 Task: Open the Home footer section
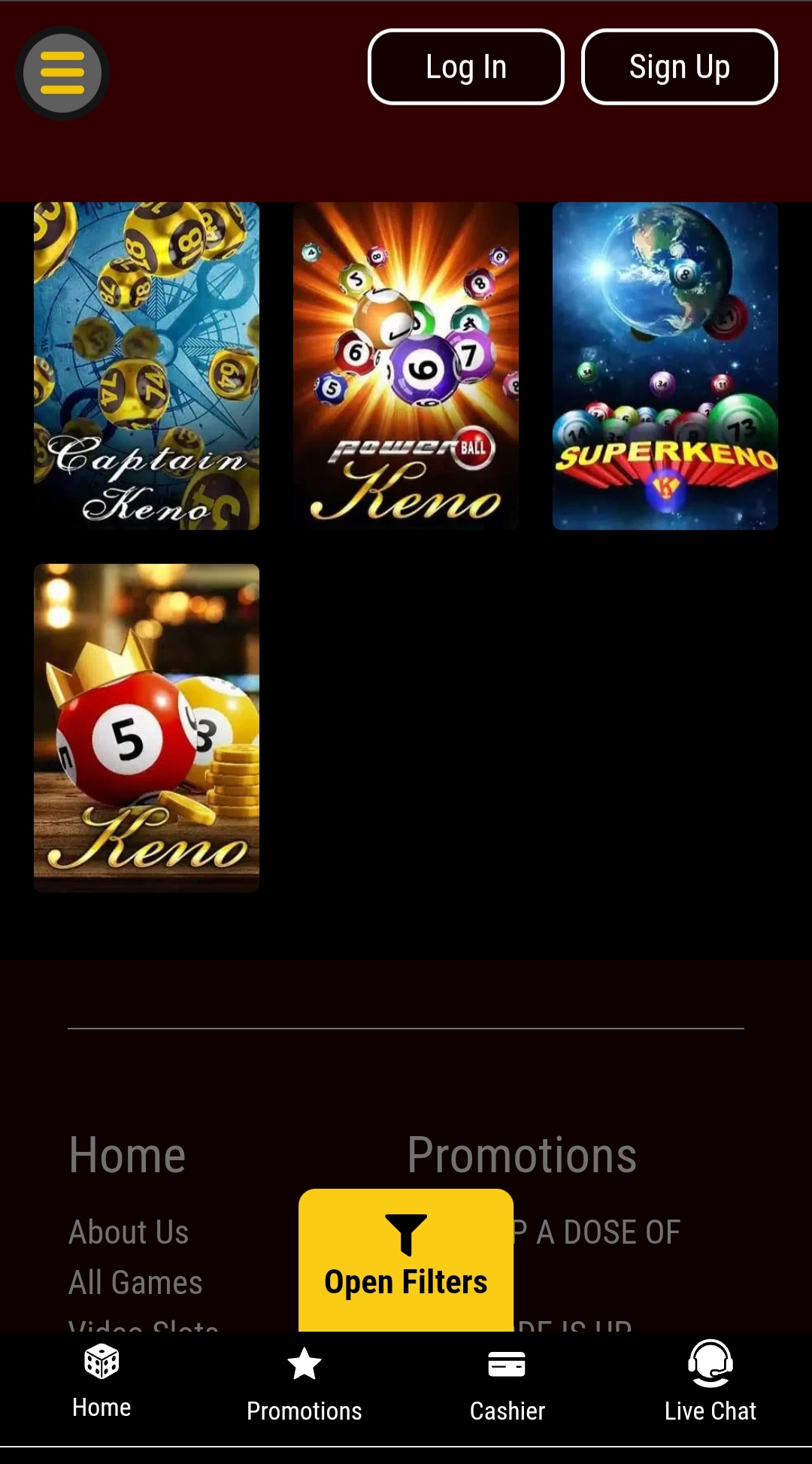point(126,1153)
